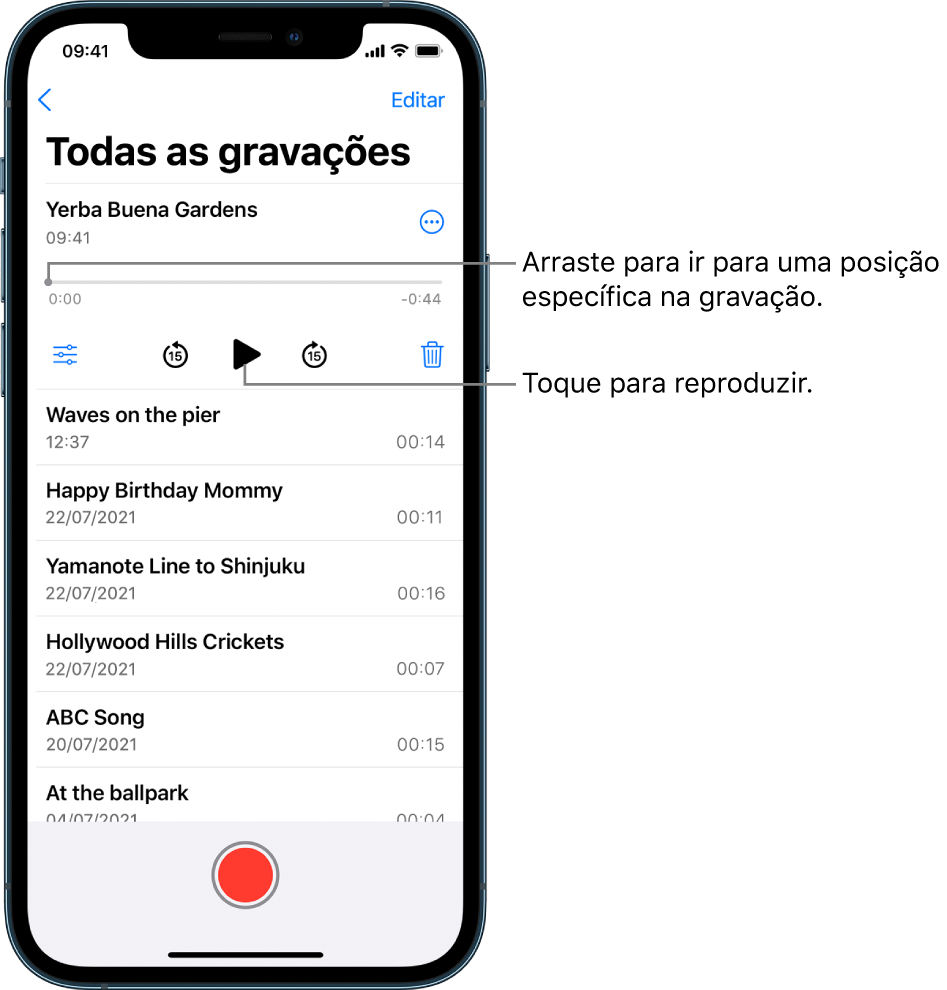This screenshot has height=990, width=947.
Task: Tap the Todas as gravações header
Action: (228, 152)
